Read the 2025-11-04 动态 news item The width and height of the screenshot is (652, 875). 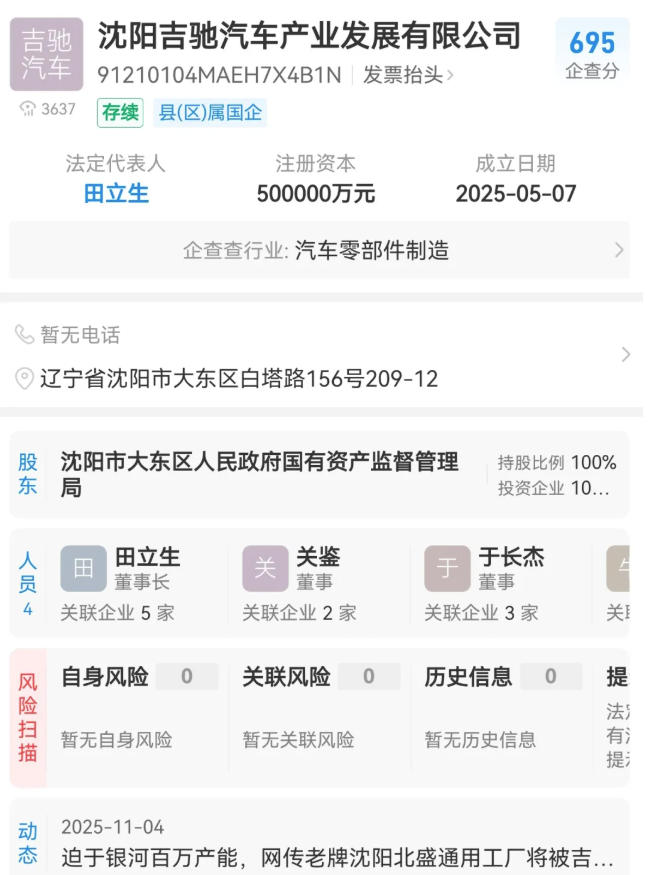point(337,858)
